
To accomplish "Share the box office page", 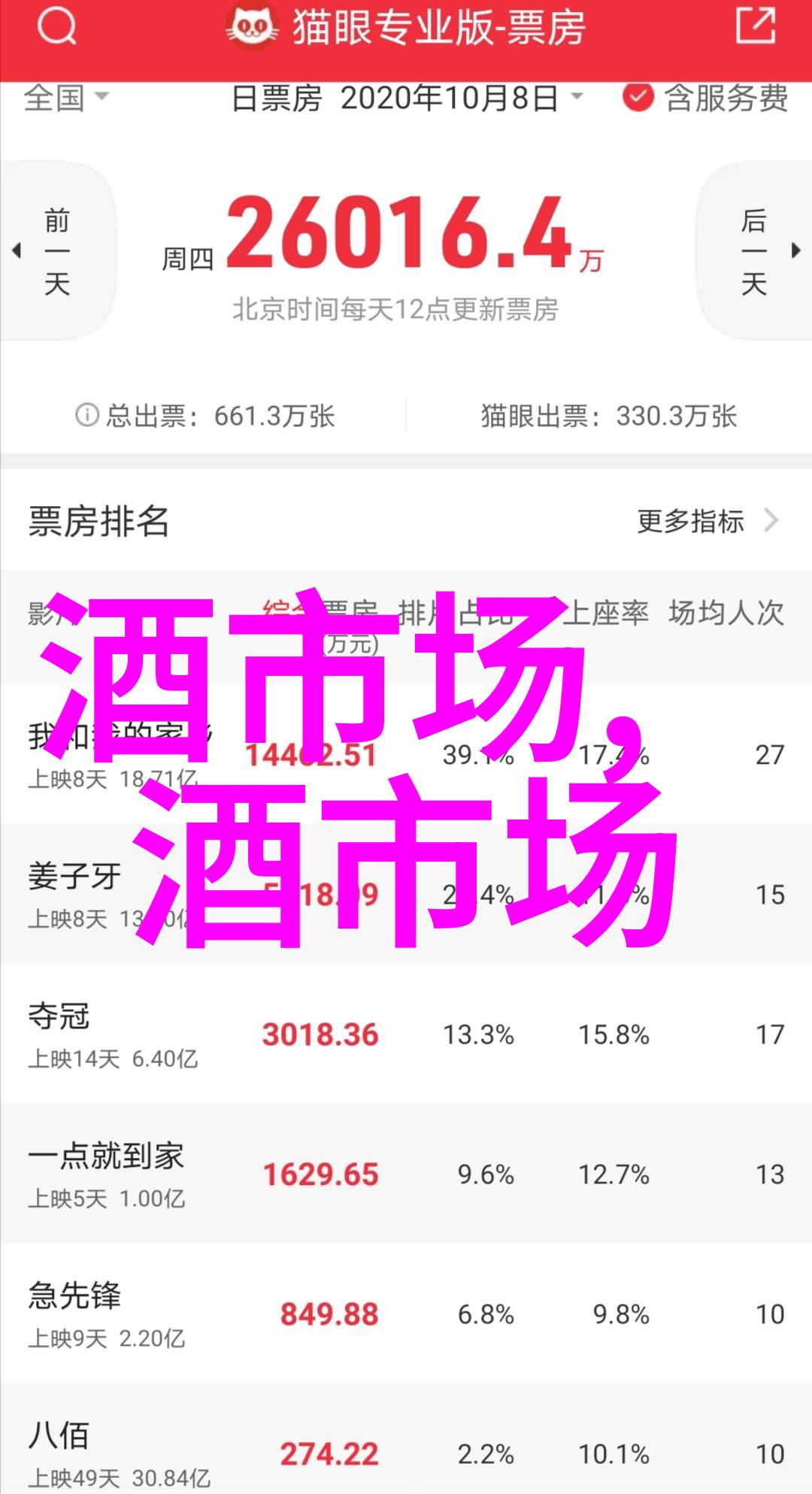I will click(x=755, y=26).
